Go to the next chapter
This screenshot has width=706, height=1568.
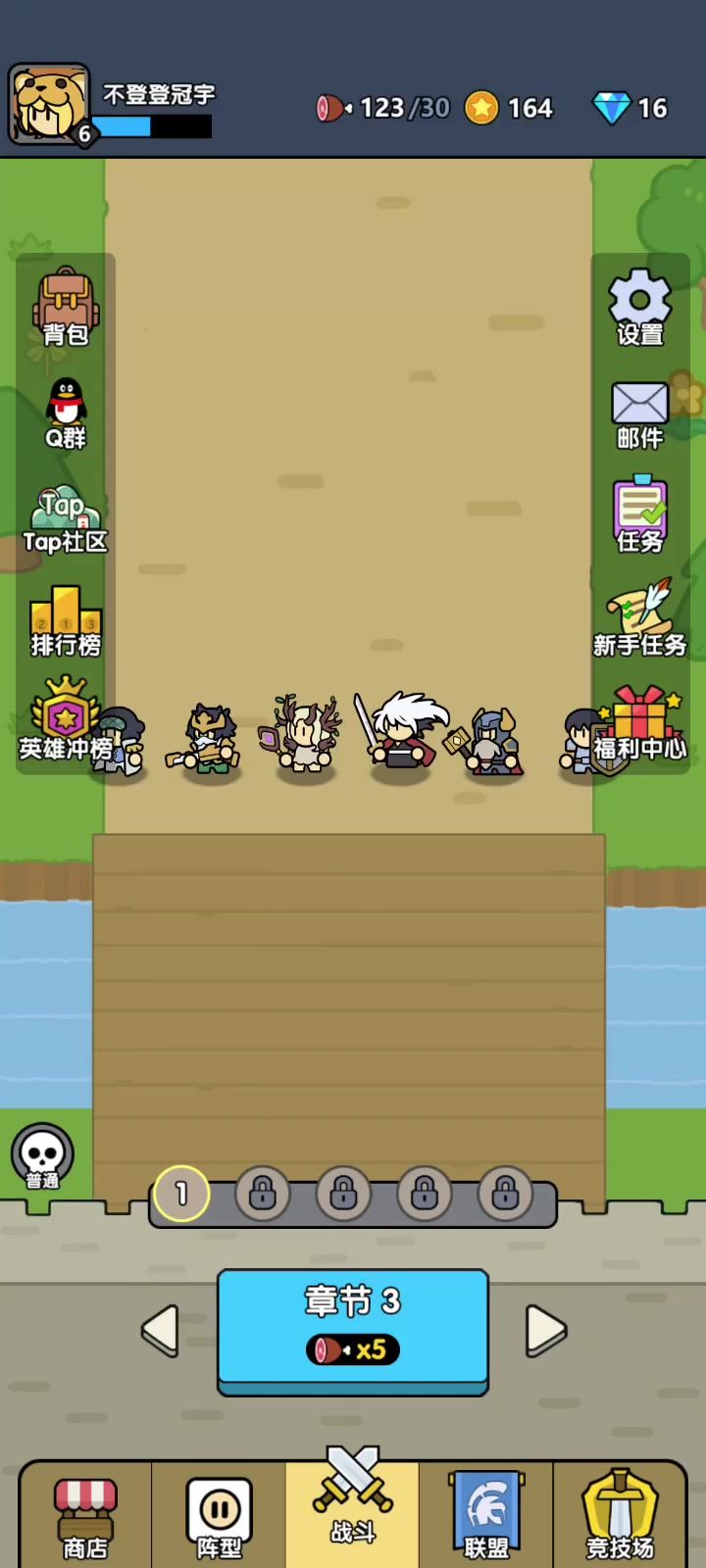pyautogui.click(x=546, y=1330)
